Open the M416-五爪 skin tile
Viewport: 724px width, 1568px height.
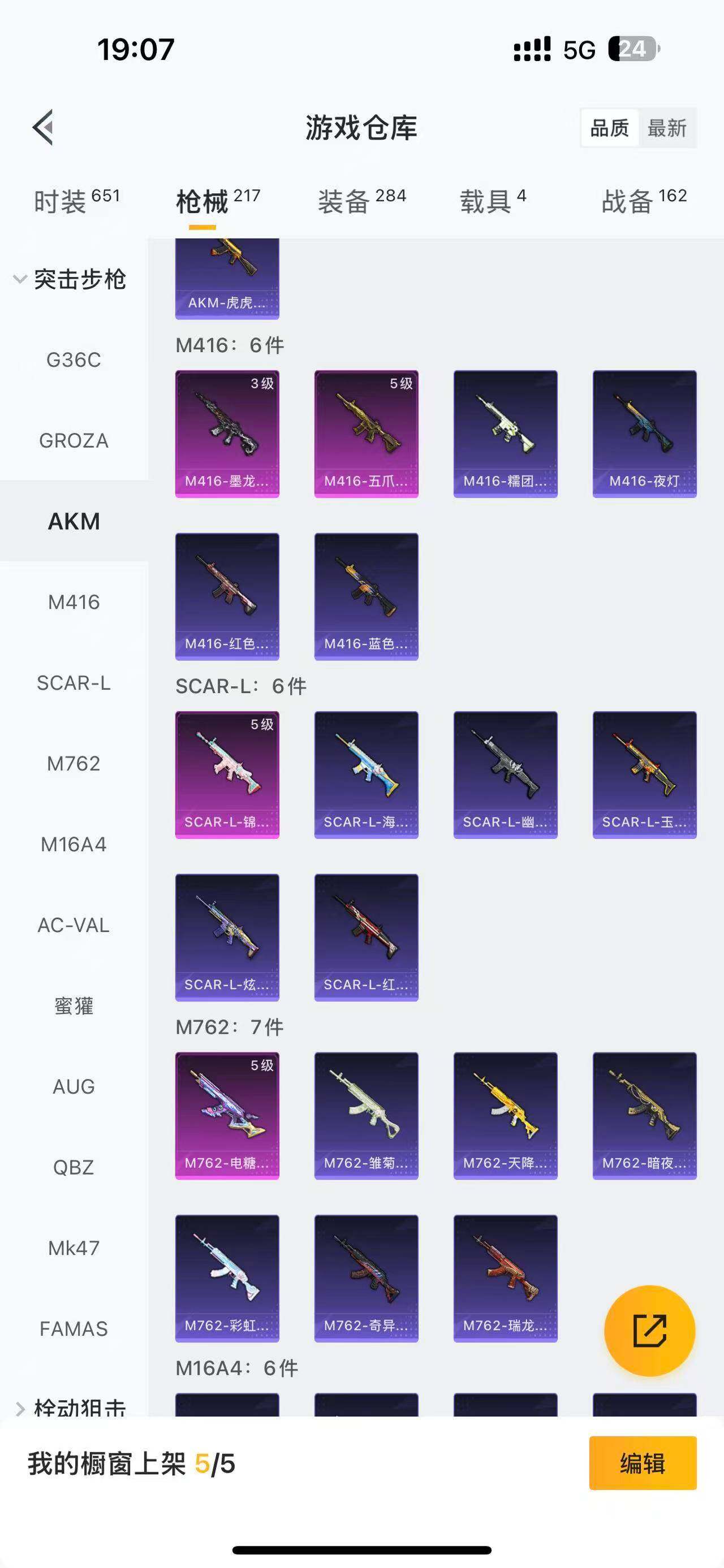pos(366,434)
